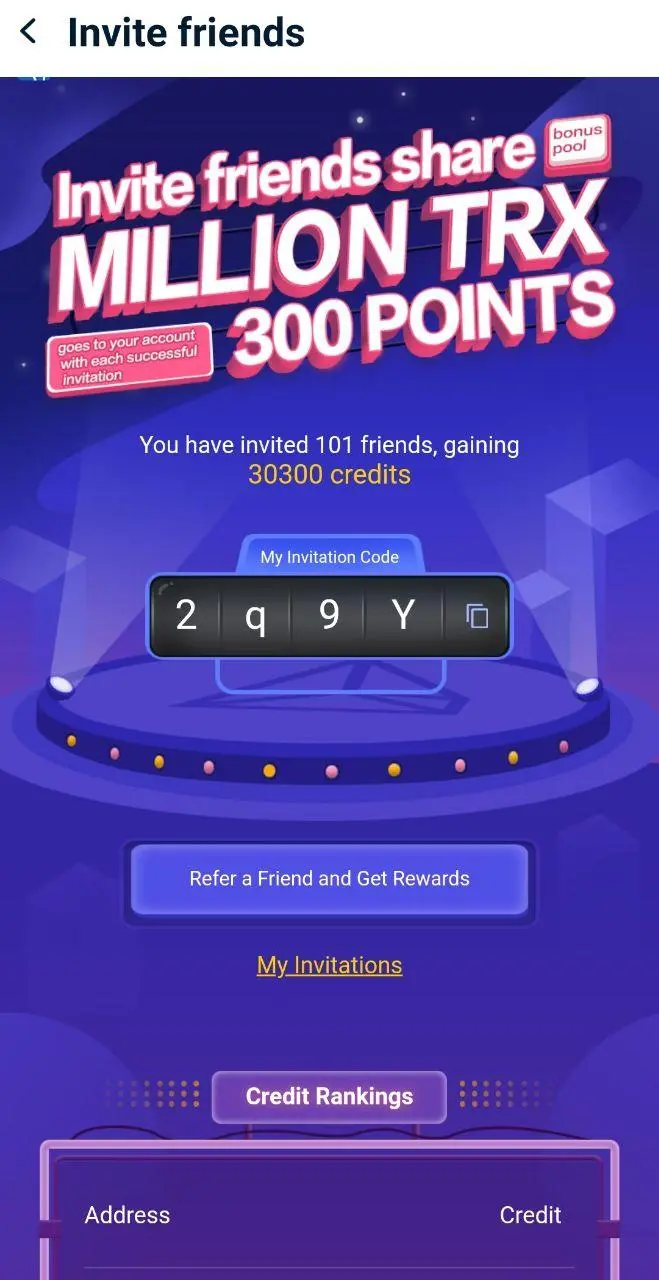The image size is (659, 1280).
Task: Go back from Invite friends
Action: tap(29, 32)
